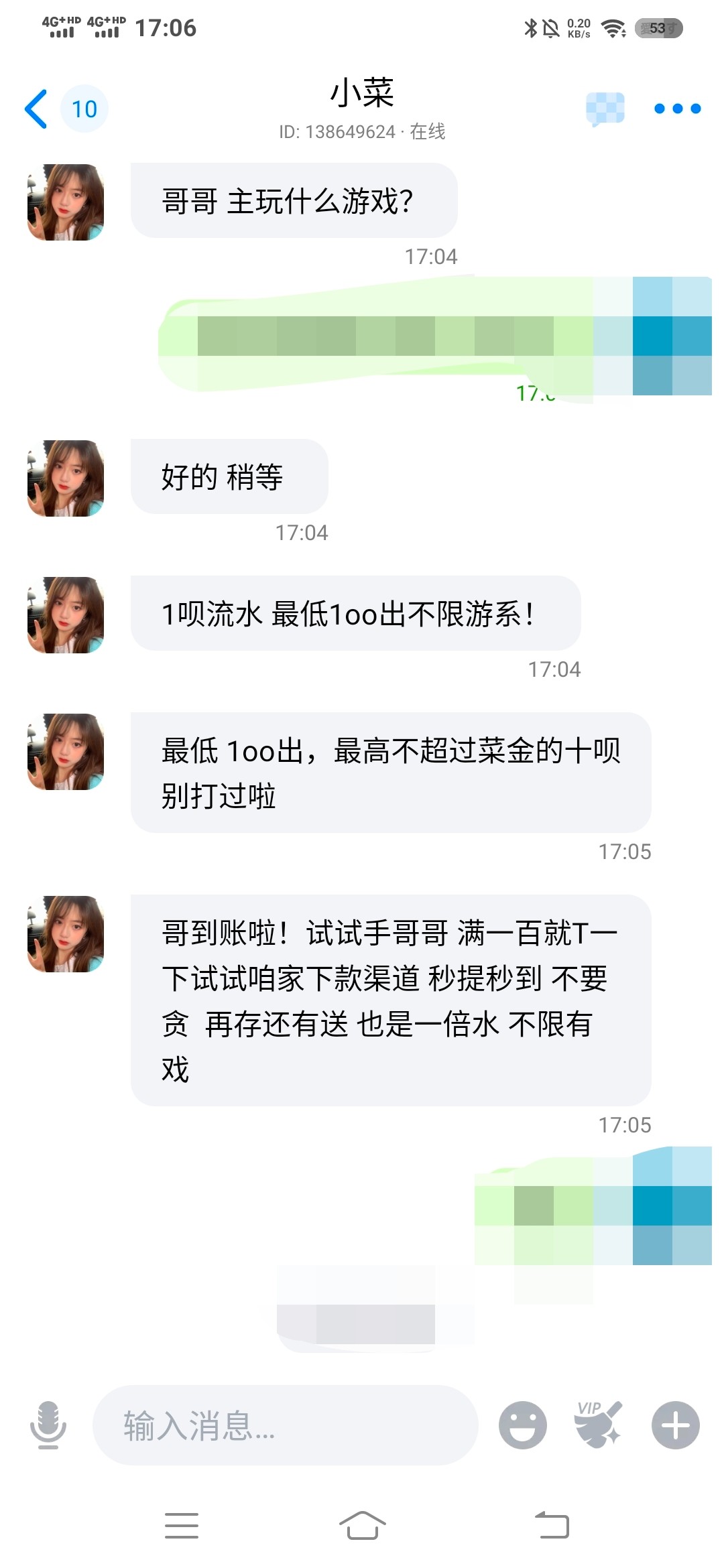
Task: Open the VIP effects brush icon
Action: (599, 1424)
